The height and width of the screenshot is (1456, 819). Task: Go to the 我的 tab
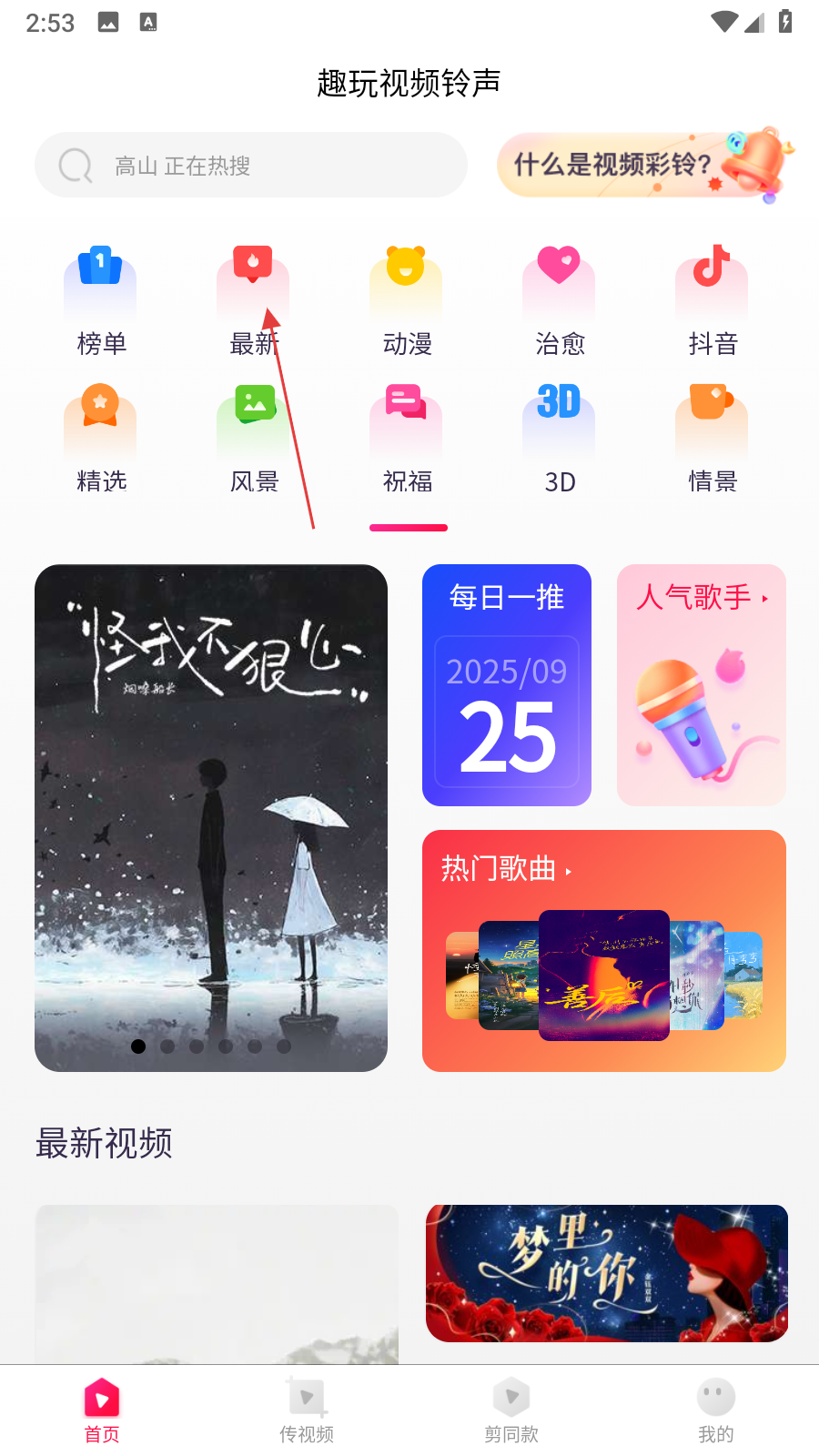tap(715, 1410)
